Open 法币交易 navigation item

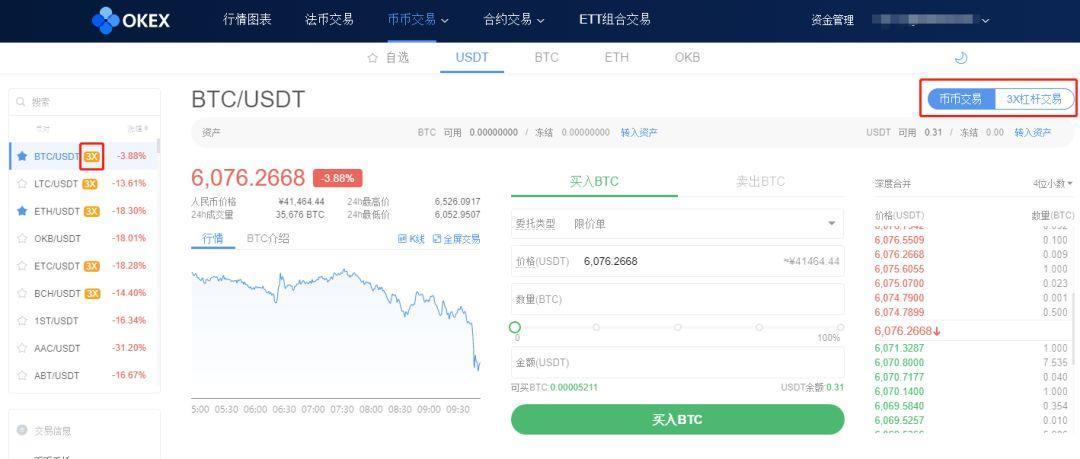coord(329,19)
